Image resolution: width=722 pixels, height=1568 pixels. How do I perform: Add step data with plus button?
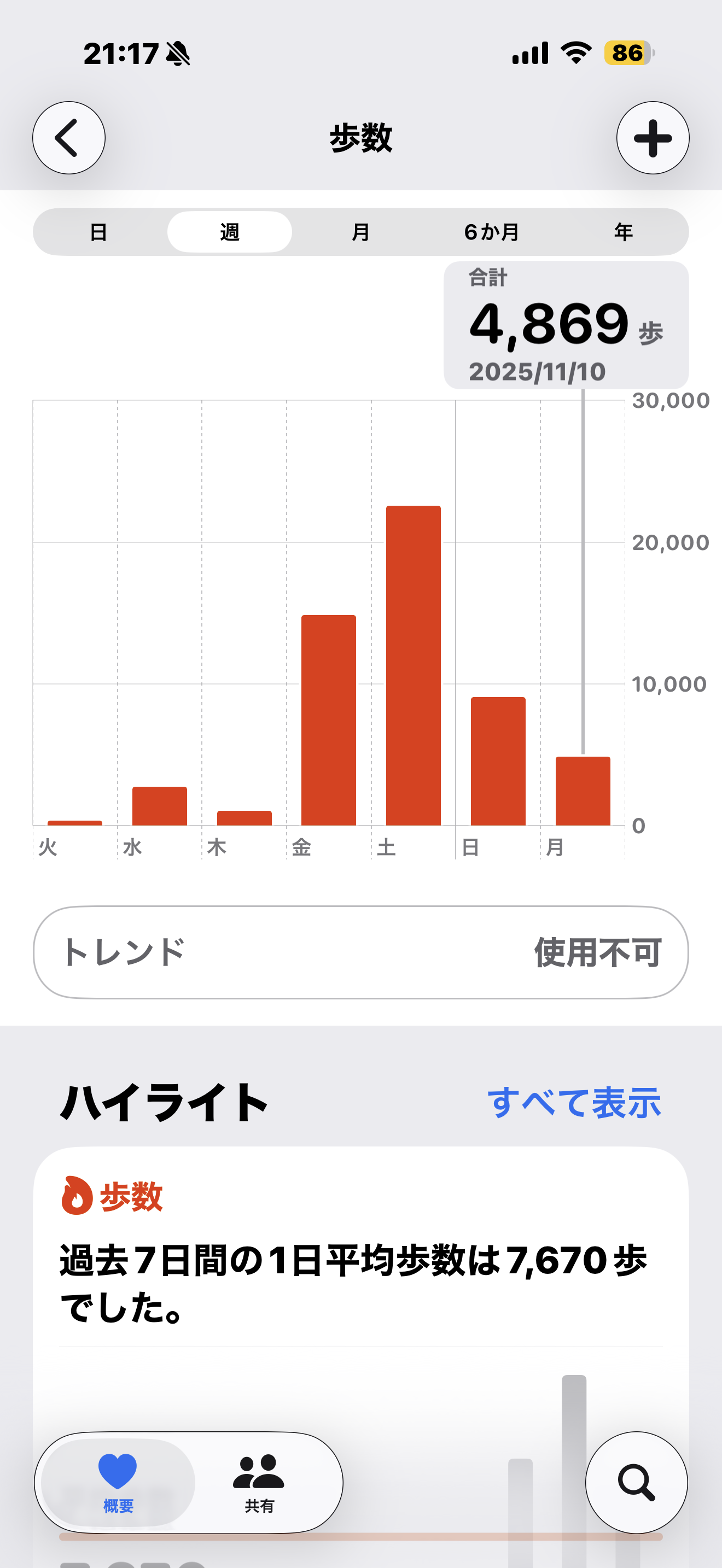pyautogui.click(x=653, y=138)
